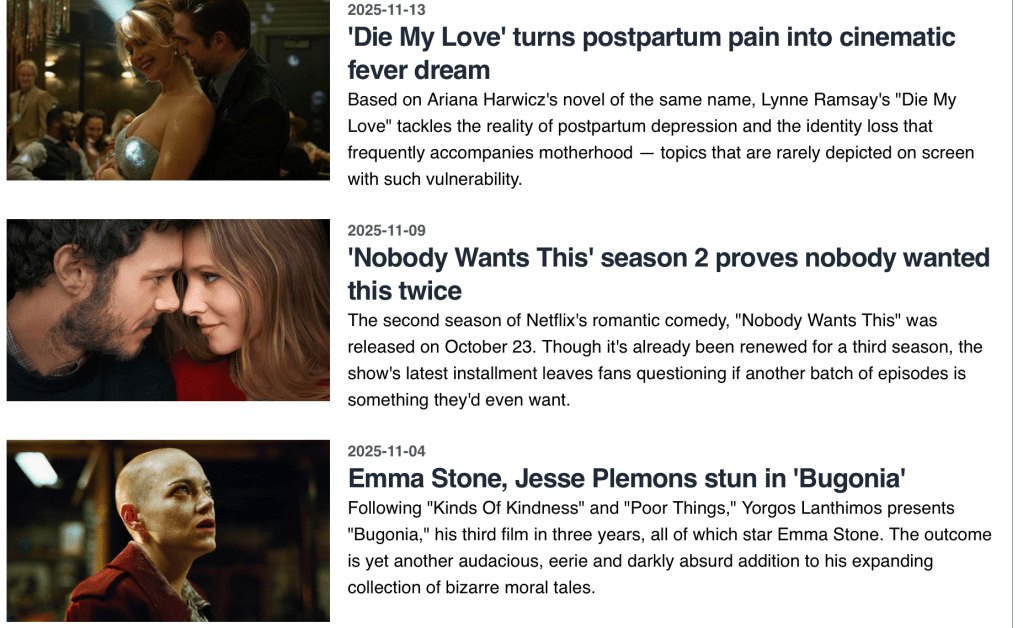Open the 'Nobody Wants This' article image

[x=168, y=310]
